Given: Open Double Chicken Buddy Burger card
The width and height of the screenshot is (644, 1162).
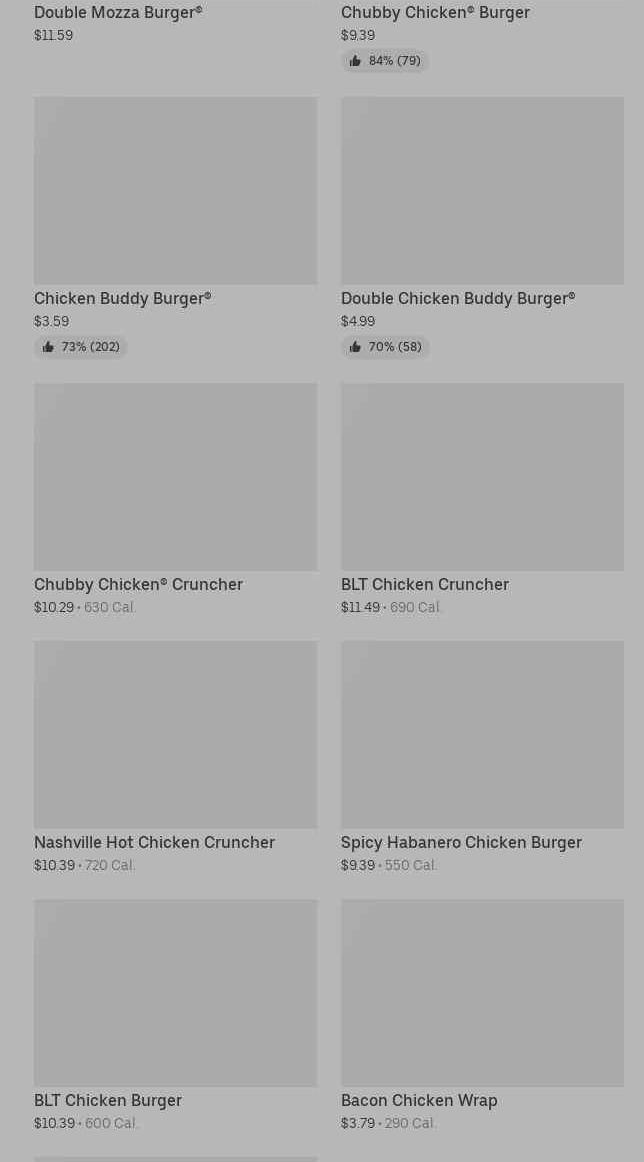Looking at the screenshot, I should click(482, 228).
